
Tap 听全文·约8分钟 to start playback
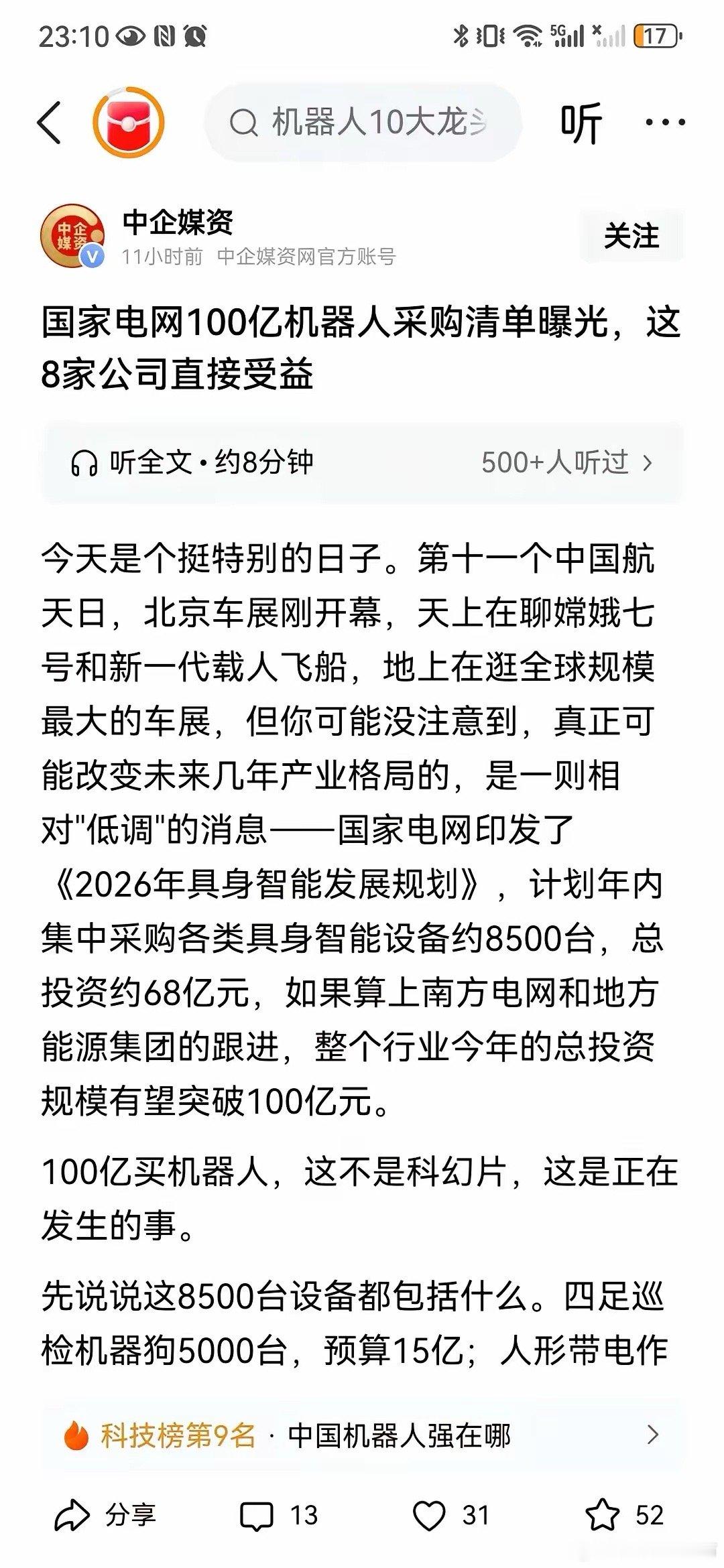tap(201, 464)
